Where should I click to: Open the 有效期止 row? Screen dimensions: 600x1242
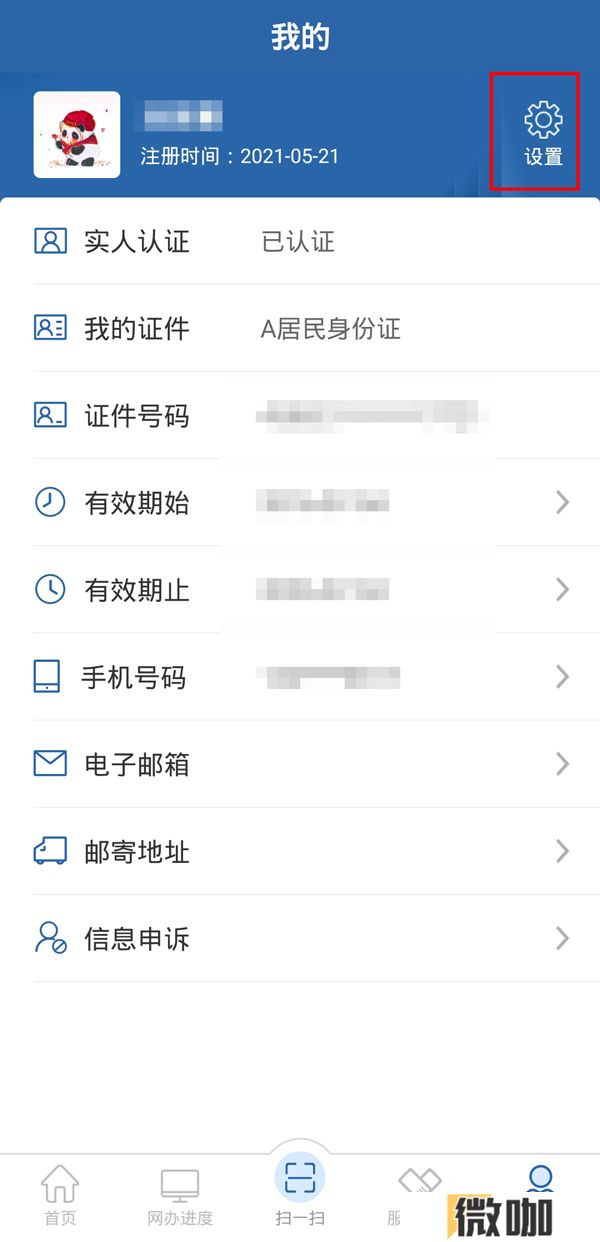(300, 590)
